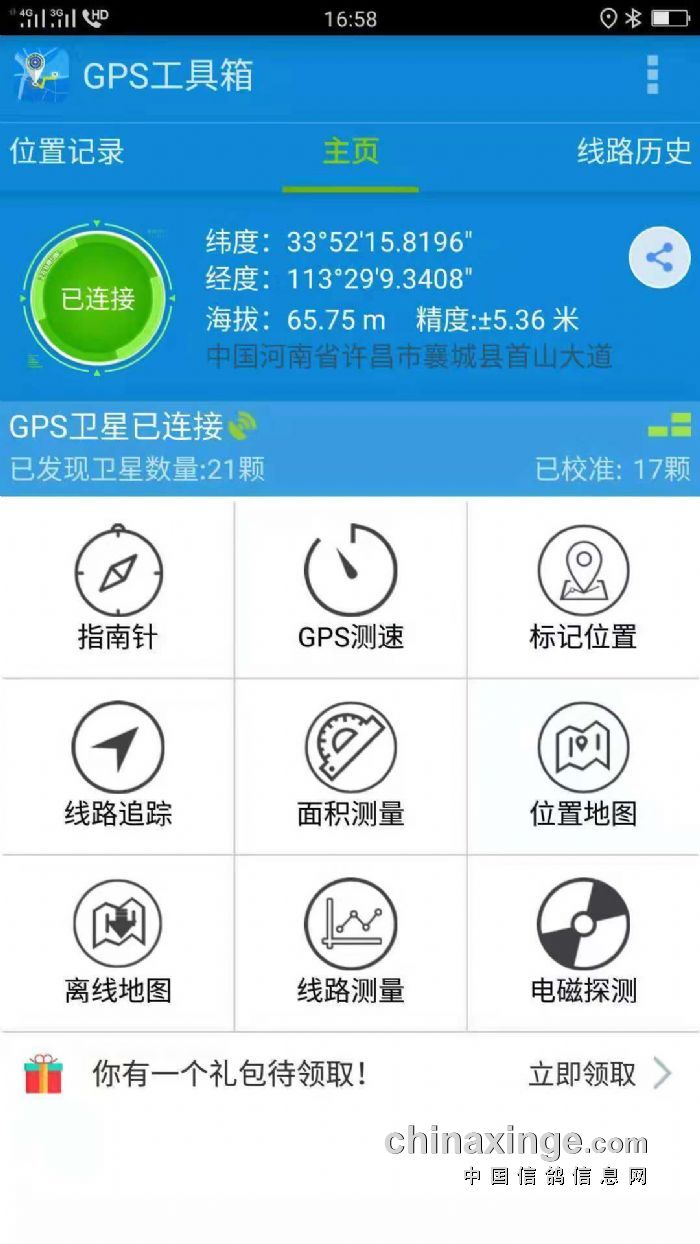Switch to the 位置记录 tab
This screenshot has height=1244, width=700.
[x=67, y=152]
